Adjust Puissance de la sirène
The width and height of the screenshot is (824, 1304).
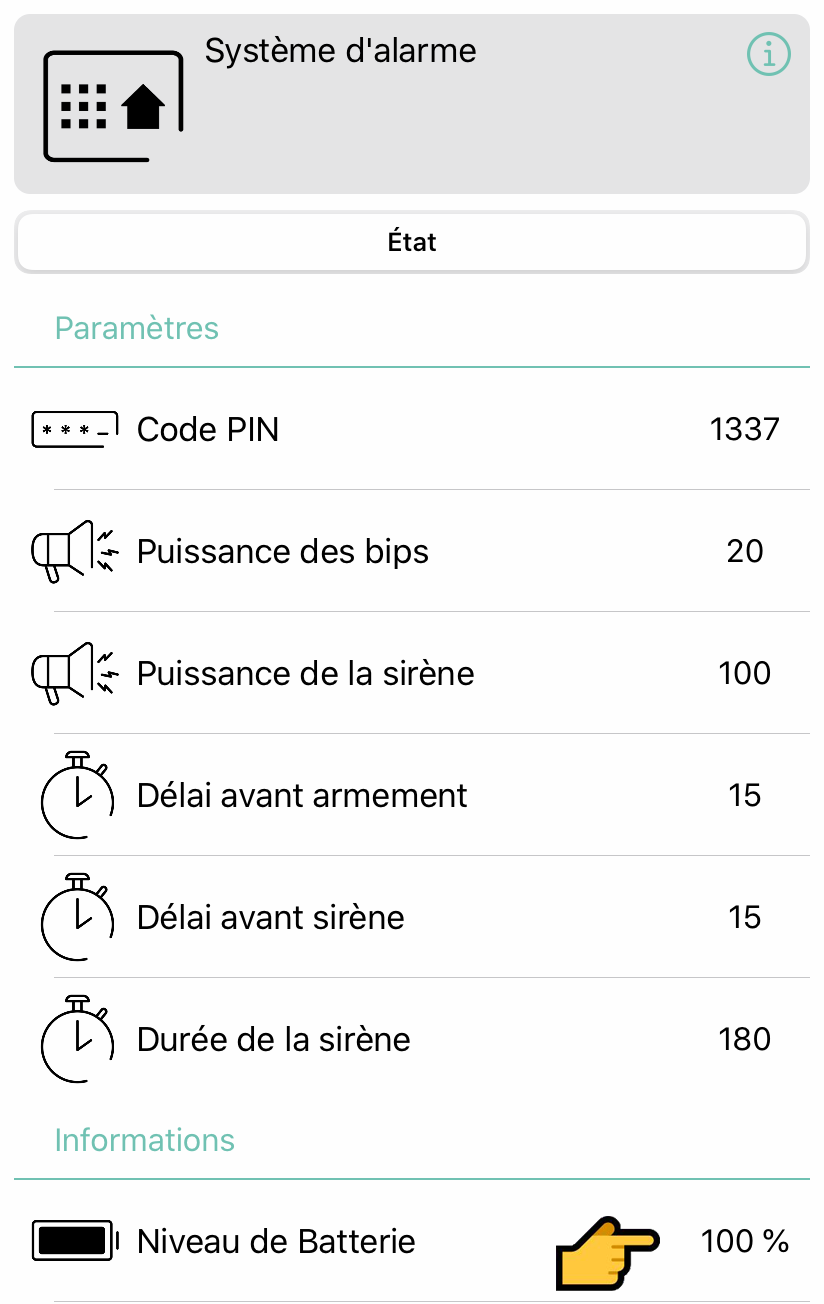coord(744,674)
